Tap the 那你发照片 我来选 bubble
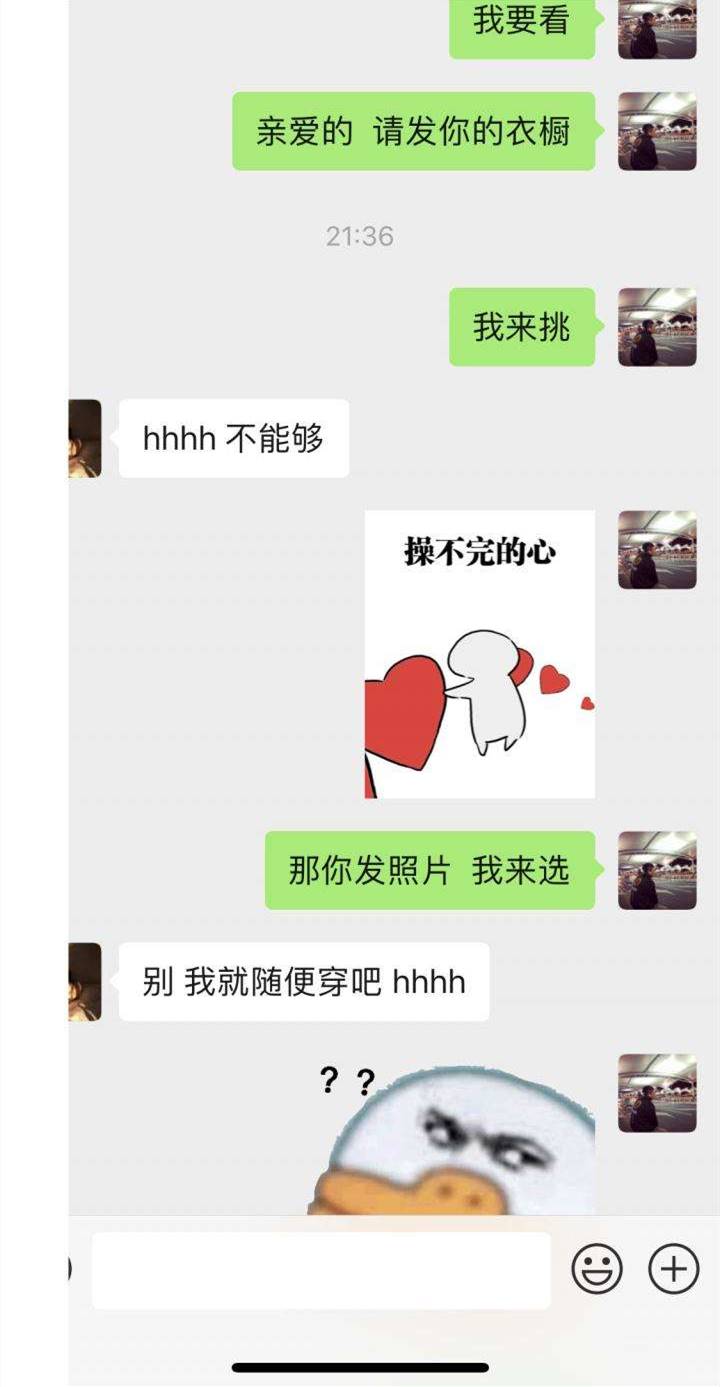This screenshot has width=720, height=1387. [429, 871]
